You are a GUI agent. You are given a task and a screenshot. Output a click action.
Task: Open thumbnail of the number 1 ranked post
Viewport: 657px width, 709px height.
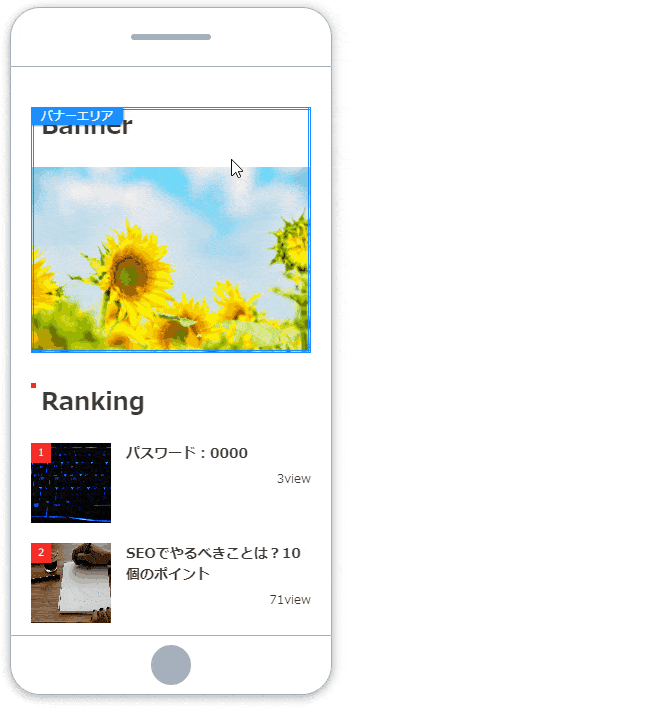click(71, 483)
